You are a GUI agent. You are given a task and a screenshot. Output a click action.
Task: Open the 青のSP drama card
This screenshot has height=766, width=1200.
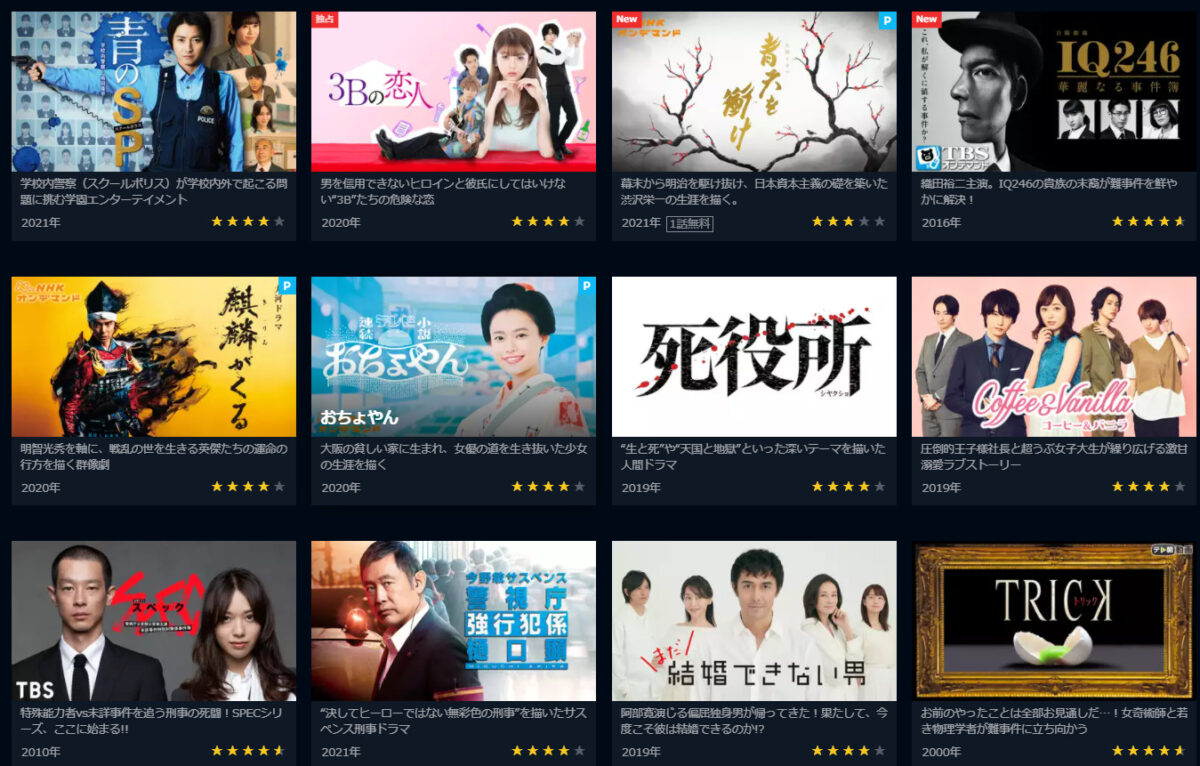pos(153,92)
